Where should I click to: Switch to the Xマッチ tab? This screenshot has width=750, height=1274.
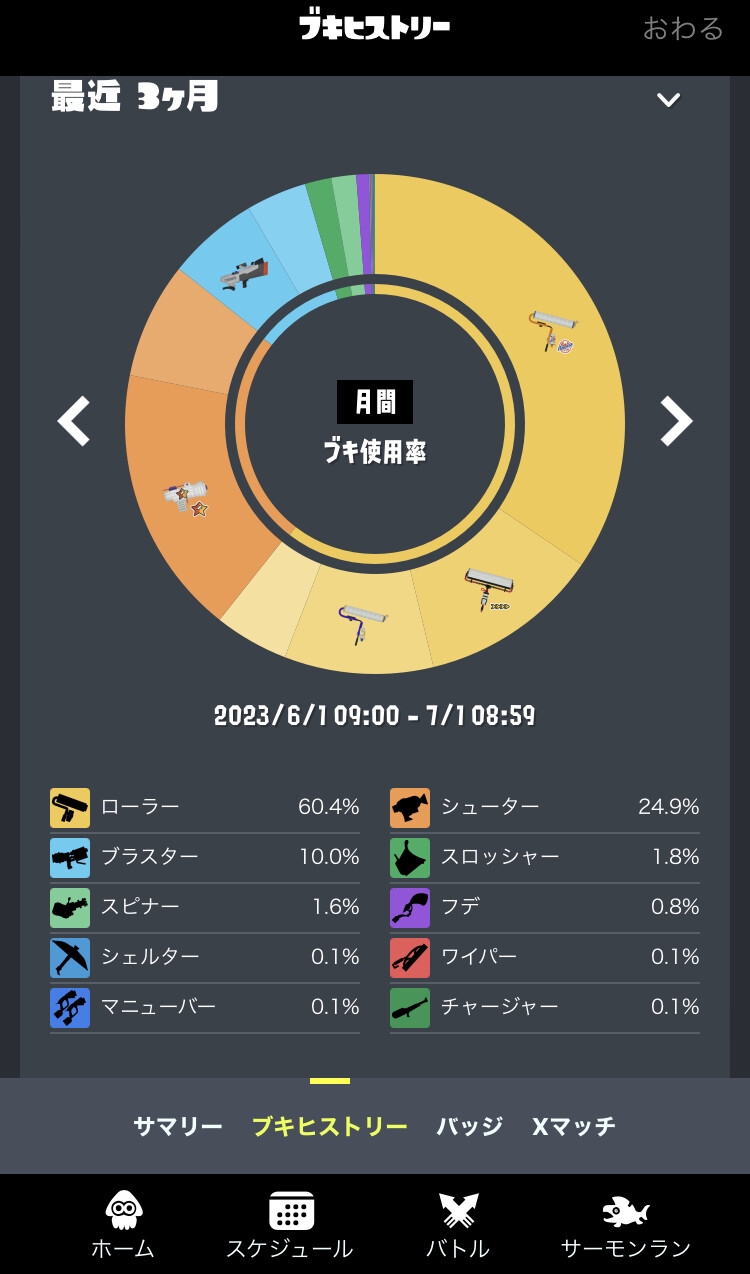[x=574, y=1126]
